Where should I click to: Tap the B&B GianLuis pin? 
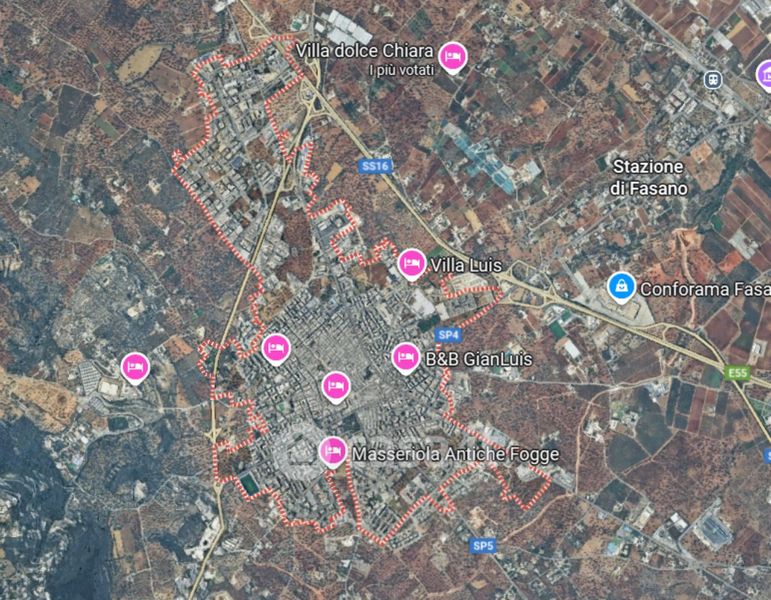tap(406, 358)
